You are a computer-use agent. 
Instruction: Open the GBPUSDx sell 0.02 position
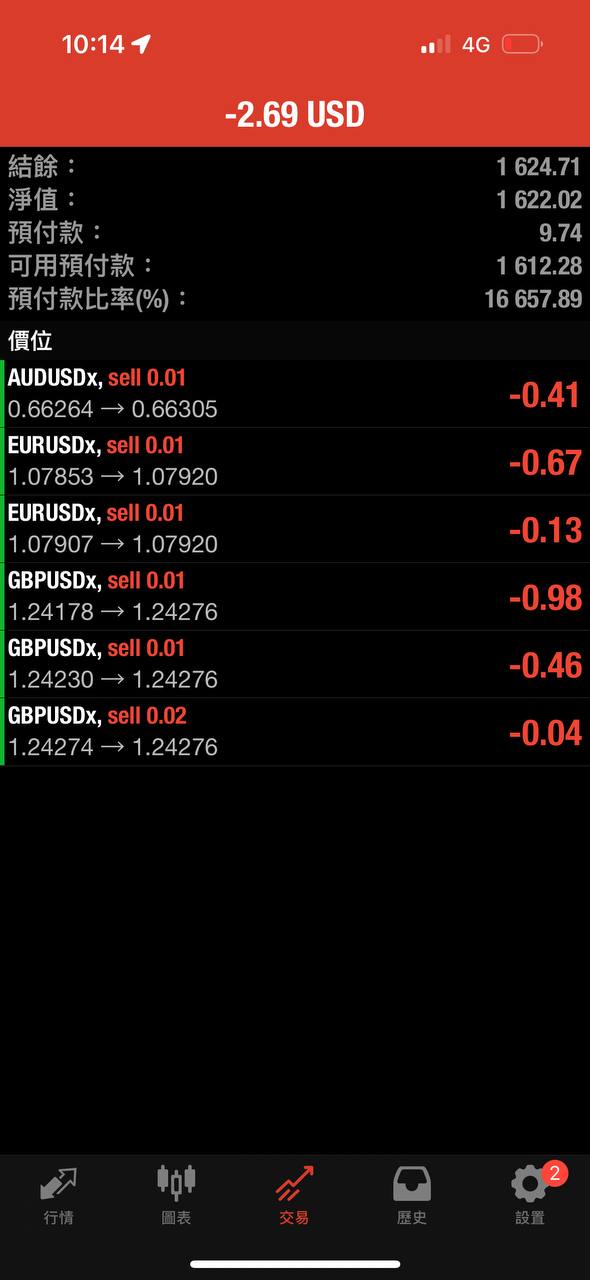295,732
